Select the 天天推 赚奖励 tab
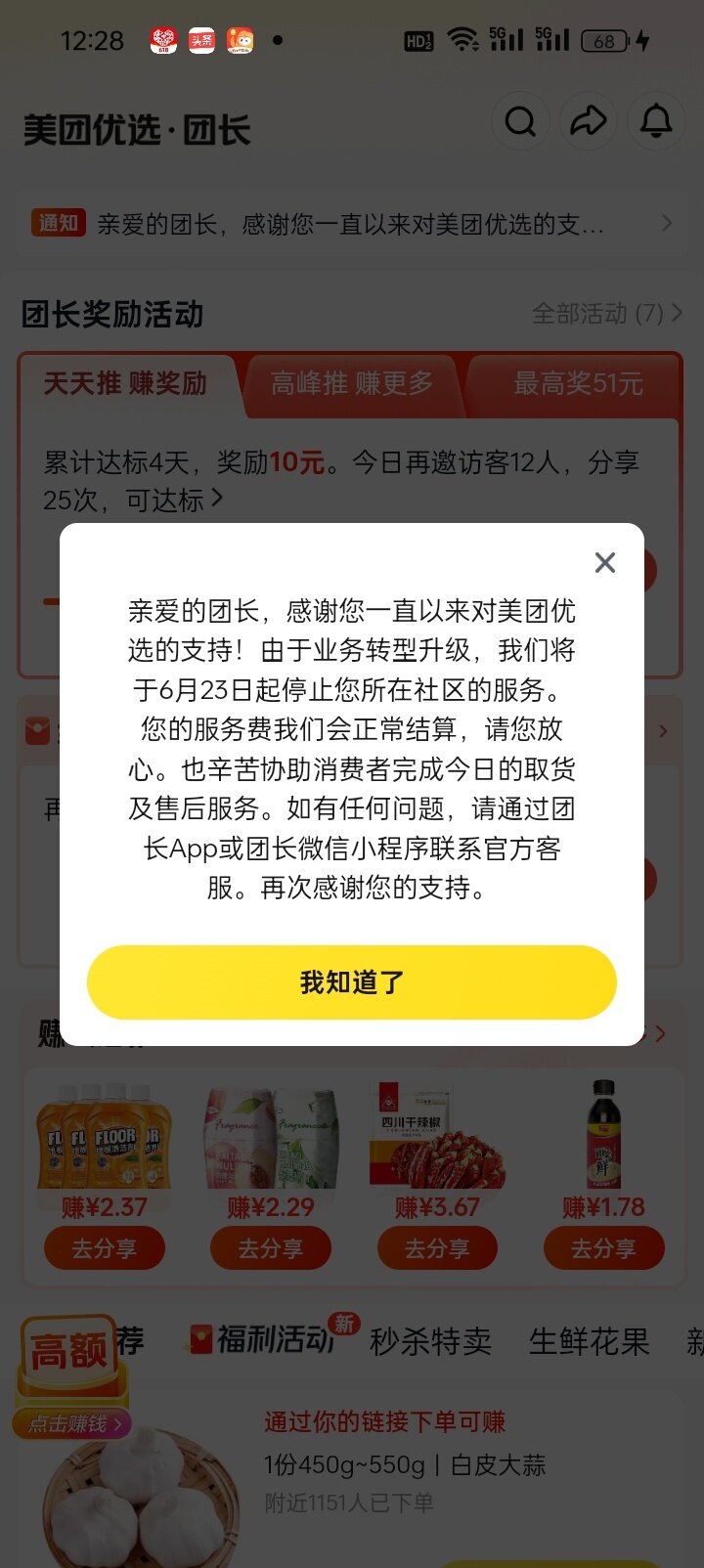Viewport: 704px width, 1568px height. point(125,384)
